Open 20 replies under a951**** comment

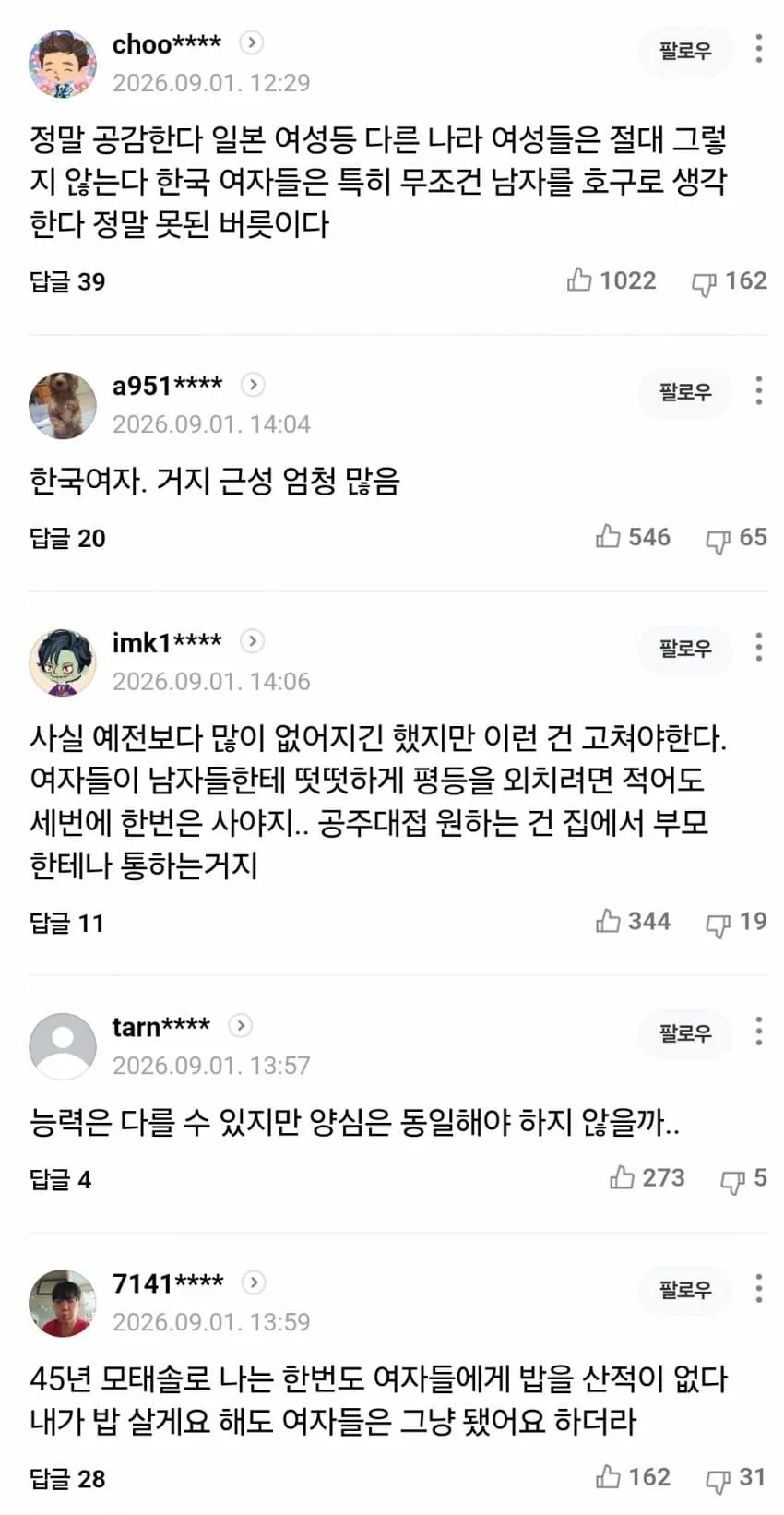[x=67, y=538]
